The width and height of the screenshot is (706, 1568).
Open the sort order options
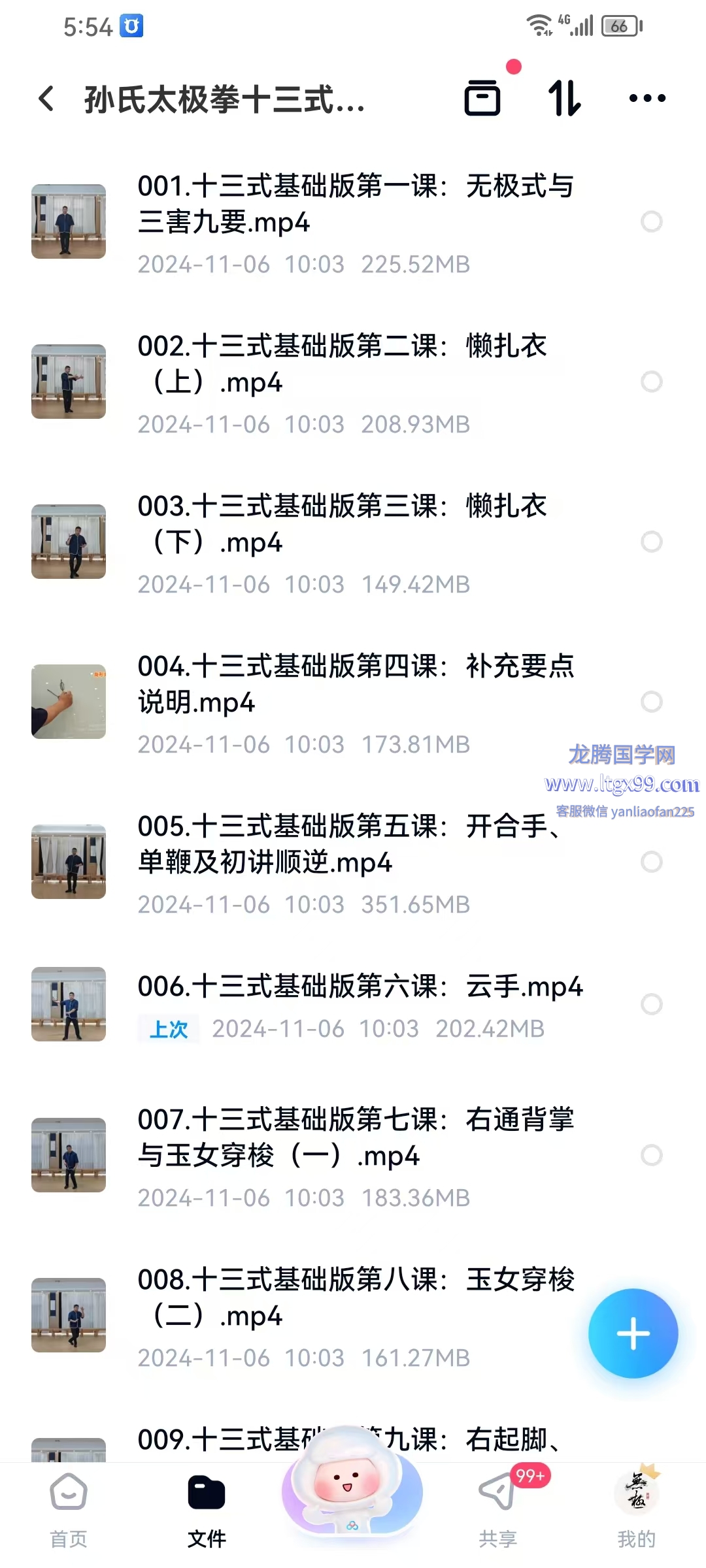coord(565,99)
